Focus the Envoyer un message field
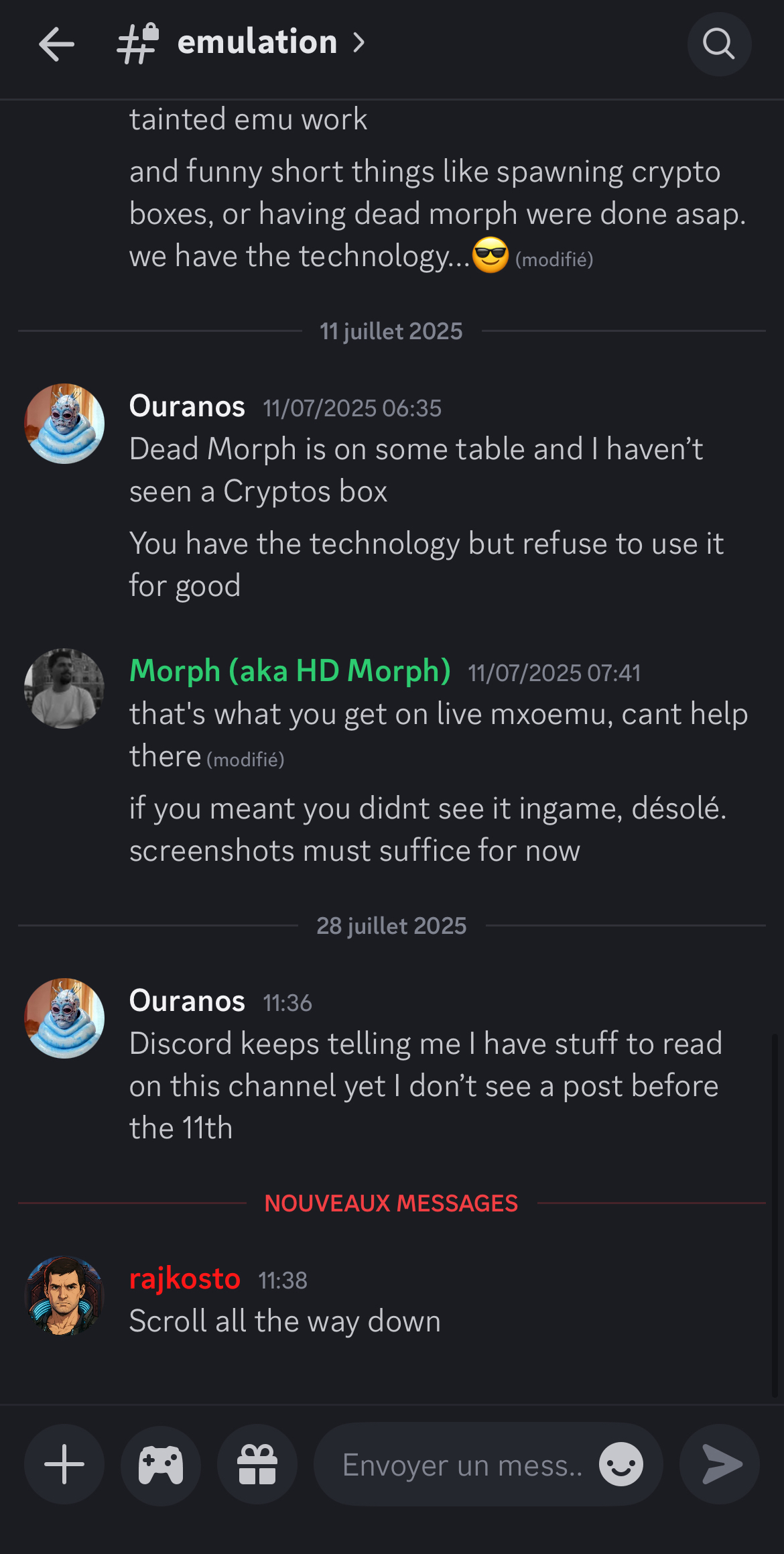The width and height of the screenshot is (784, 1554). coord(462,1465)
